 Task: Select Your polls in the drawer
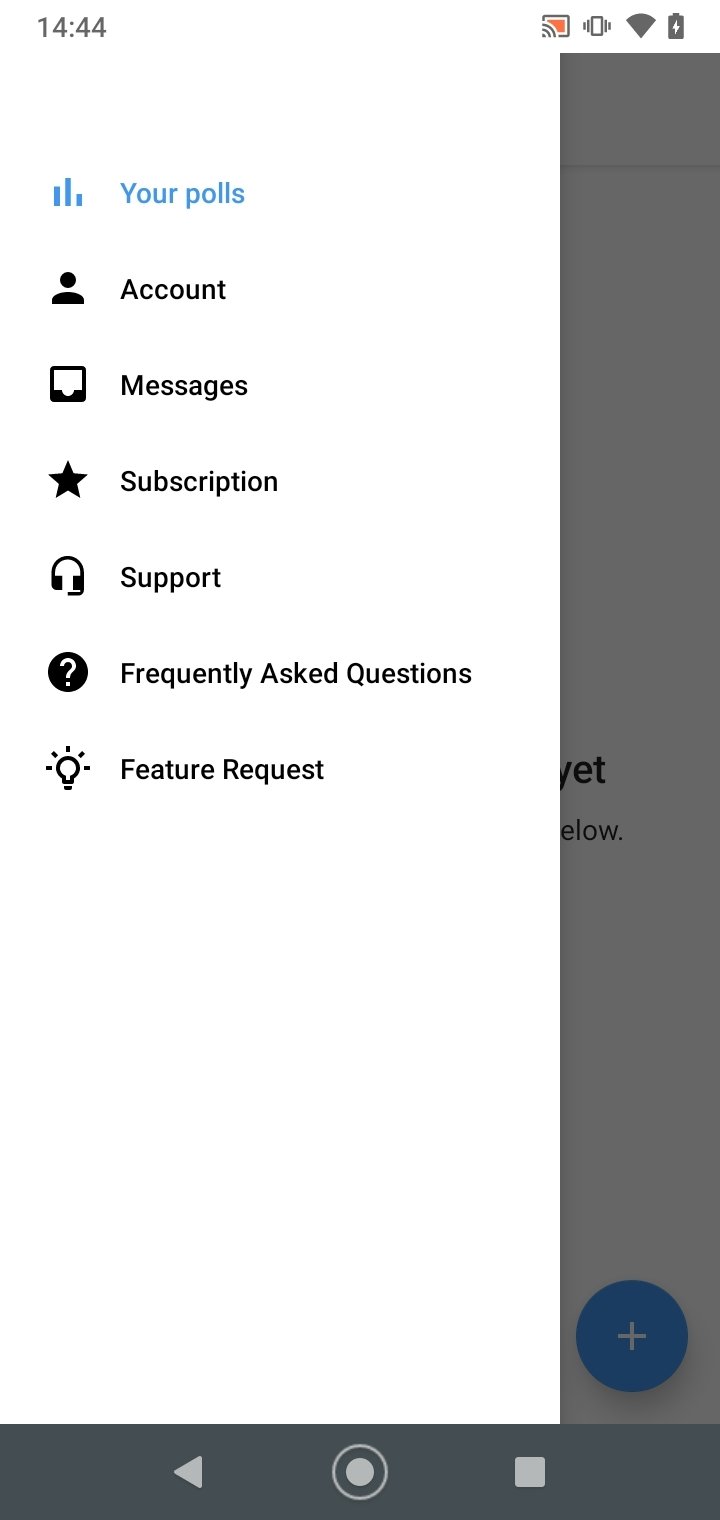(x=280, y=193)
